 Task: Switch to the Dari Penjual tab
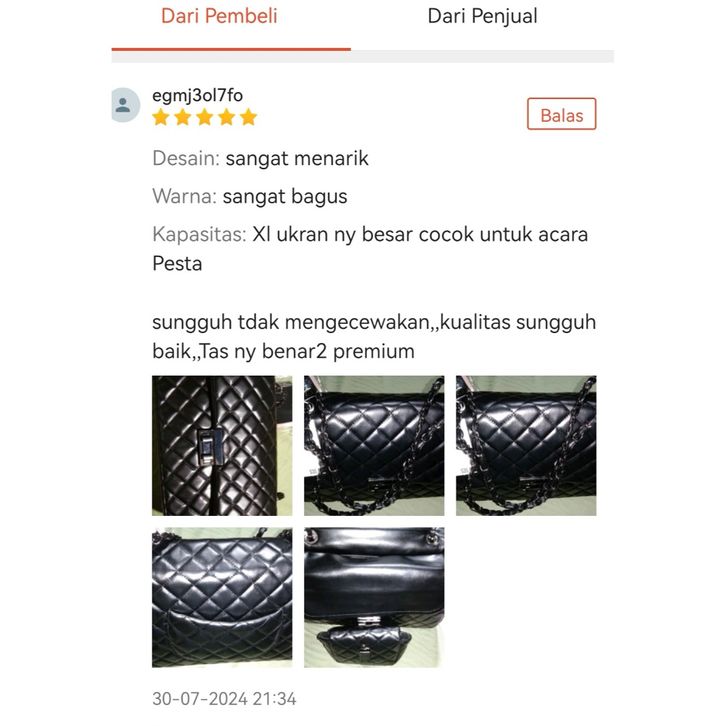(x=482, y=17)
